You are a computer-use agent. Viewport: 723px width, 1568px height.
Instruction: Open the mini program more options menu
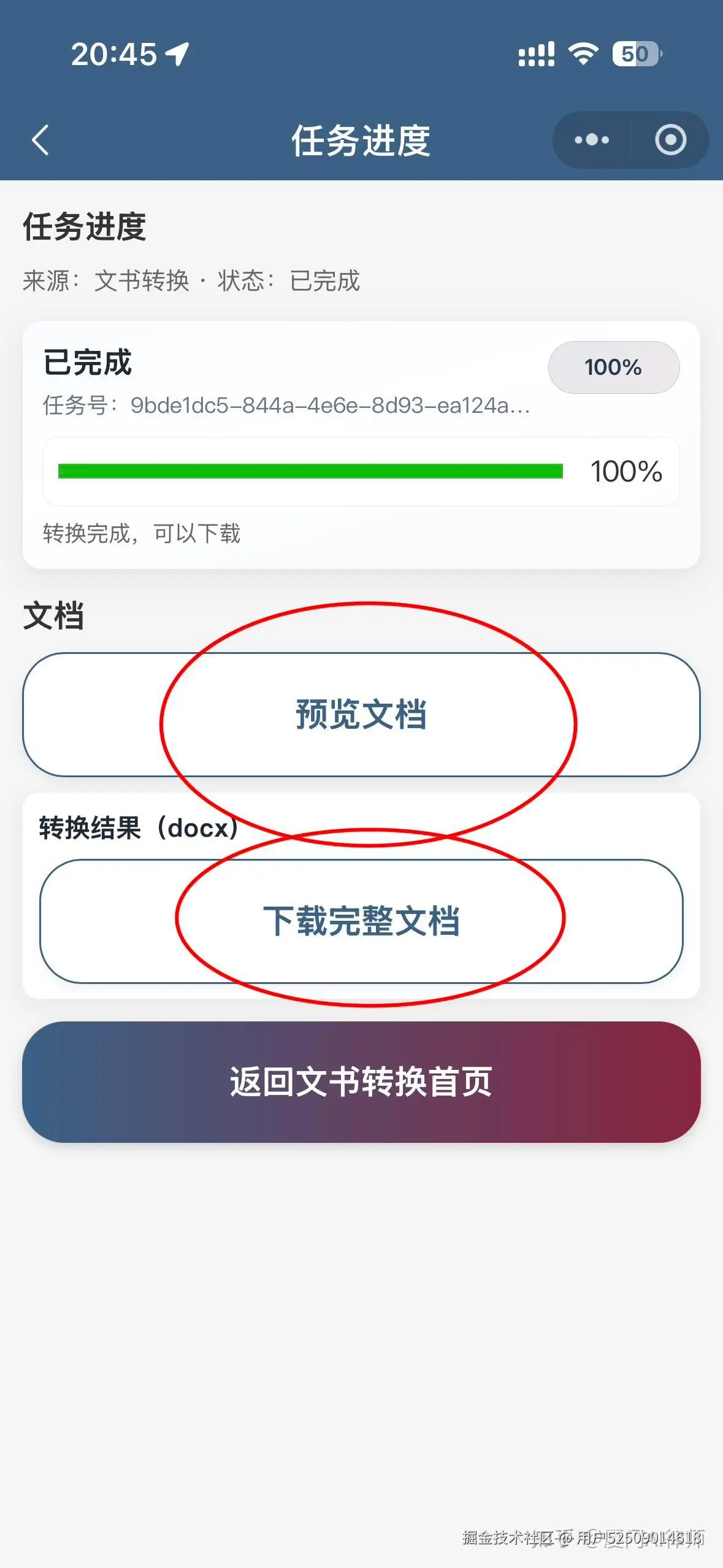coord(592,140)
